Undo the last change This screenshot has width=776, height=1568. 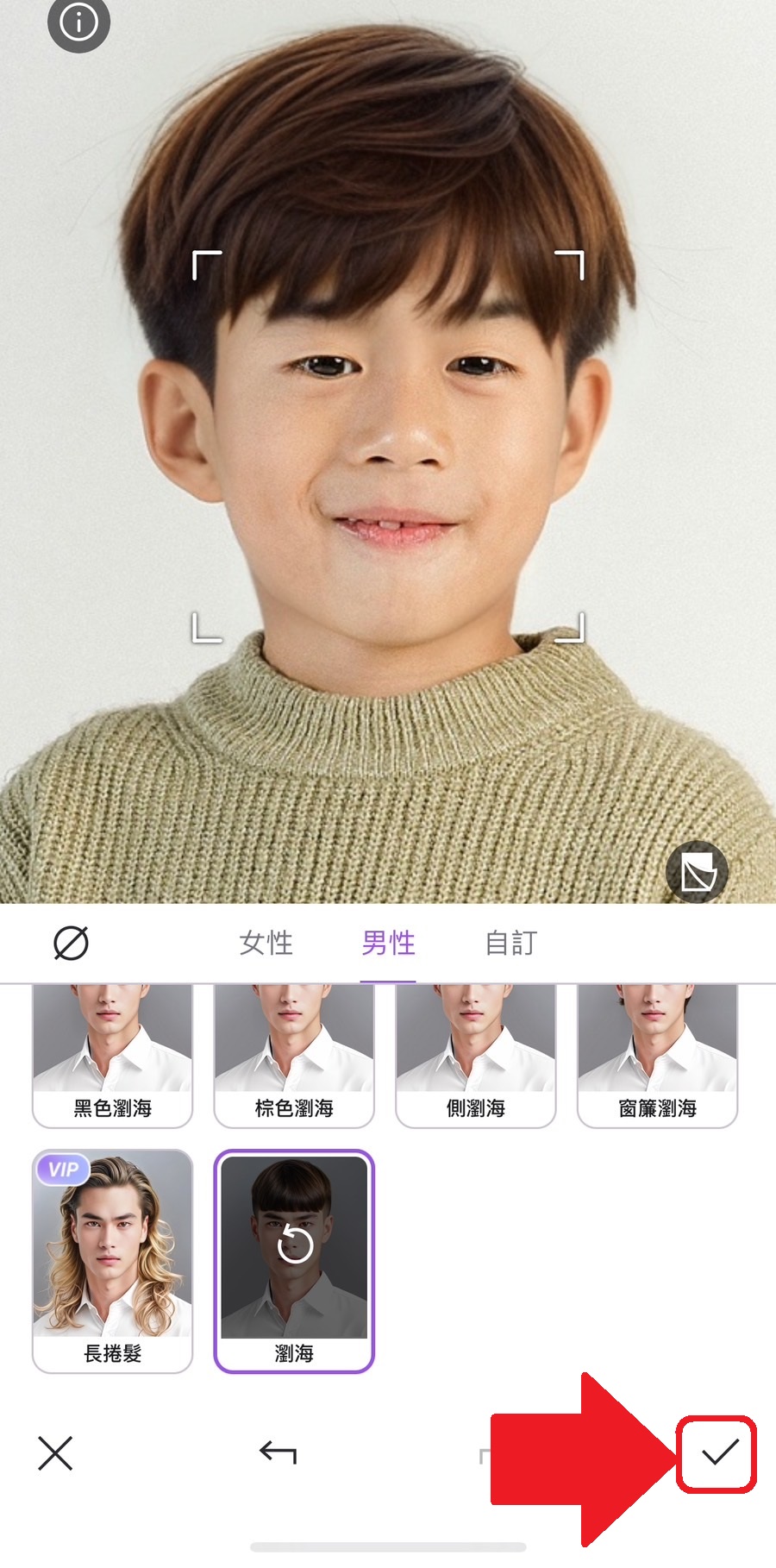[278, 1453]
